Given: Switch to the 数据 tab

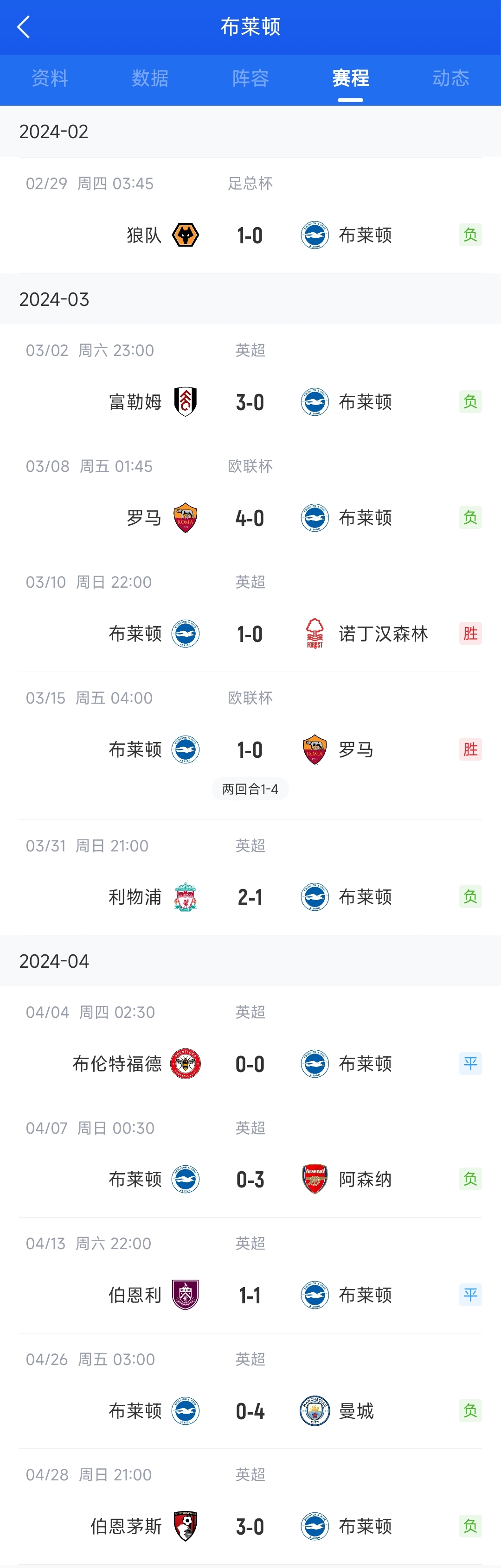Looking at the screenshot, I should point(150,78).
